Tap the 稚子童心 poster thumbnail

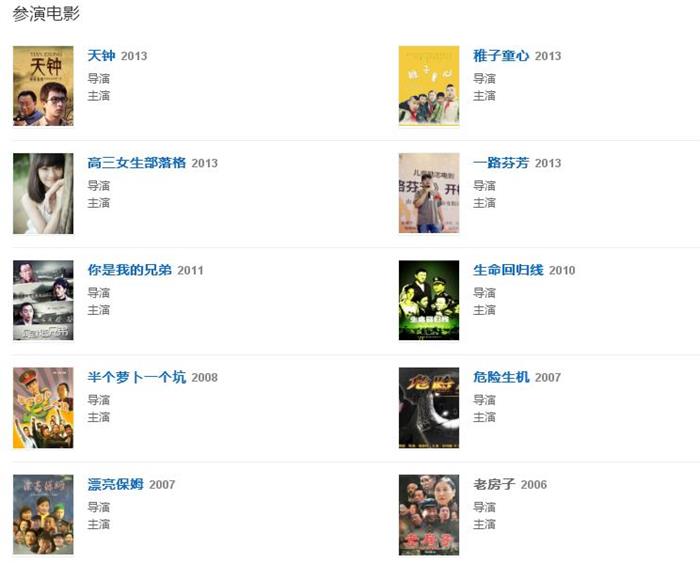click(429, 86)
